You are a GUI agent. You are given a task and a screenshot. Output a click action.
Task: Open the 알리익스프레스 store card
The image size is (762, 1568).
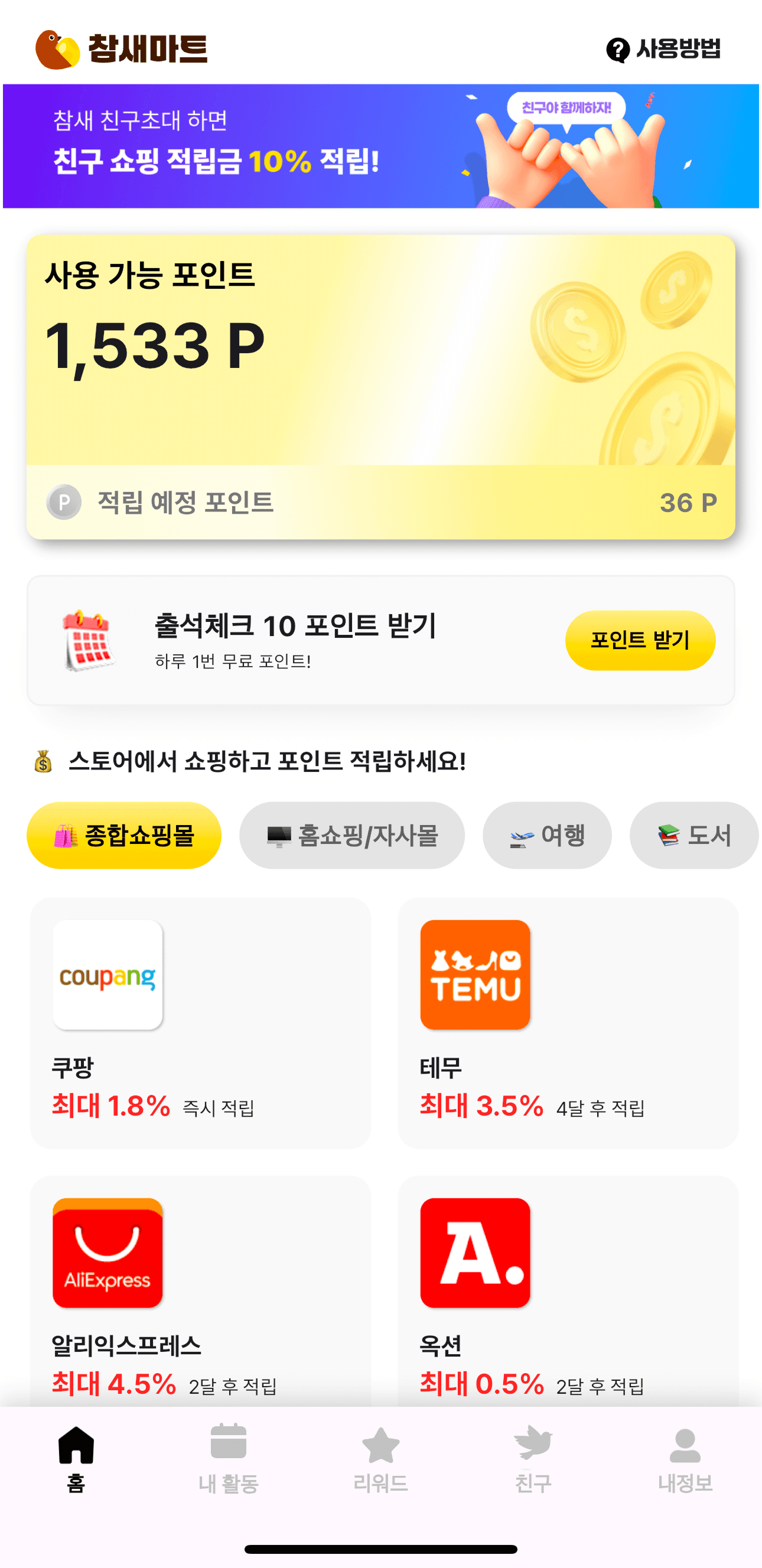click(201, 1290)
